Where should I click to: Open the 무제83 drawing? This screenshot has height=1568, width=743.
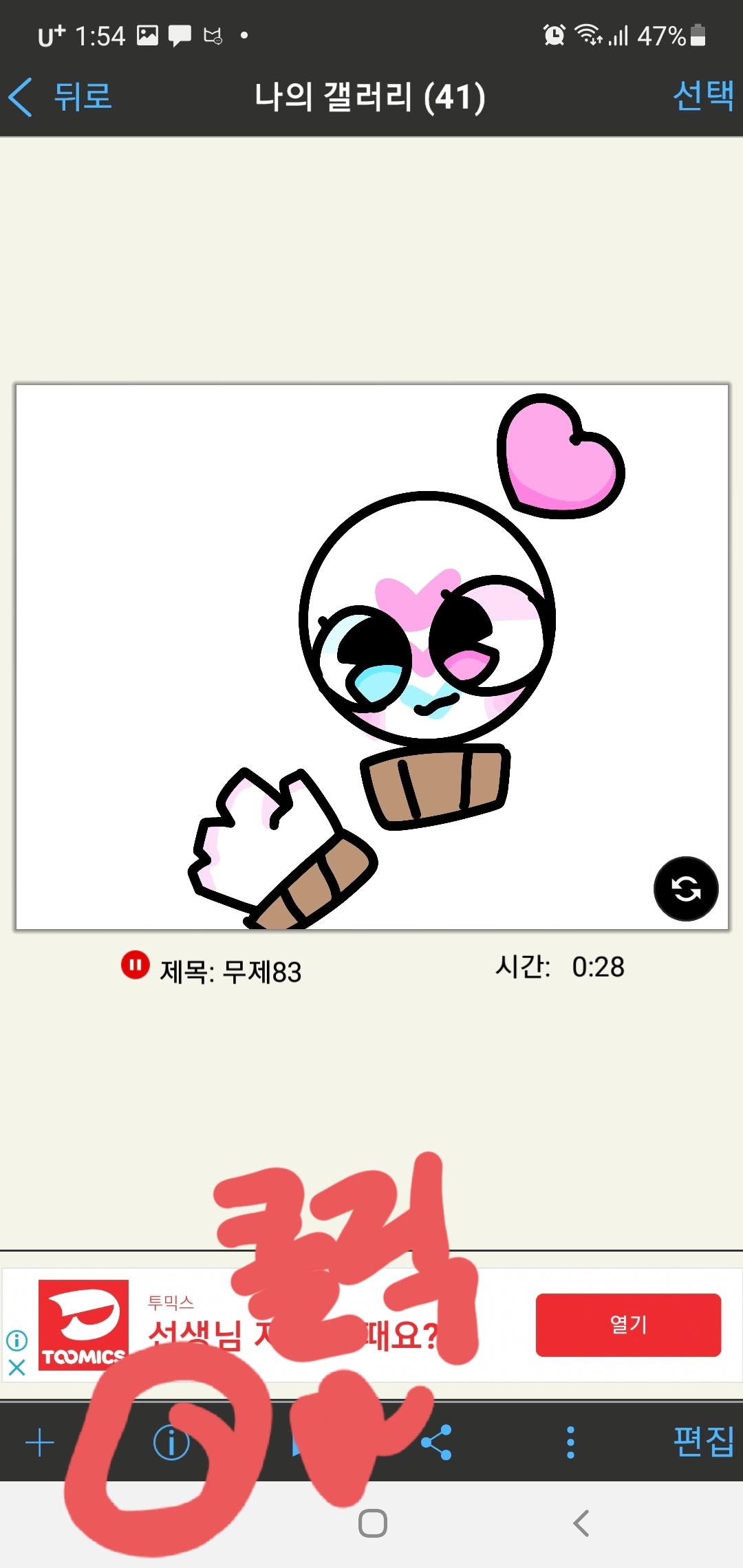click(x=371, y=657)
